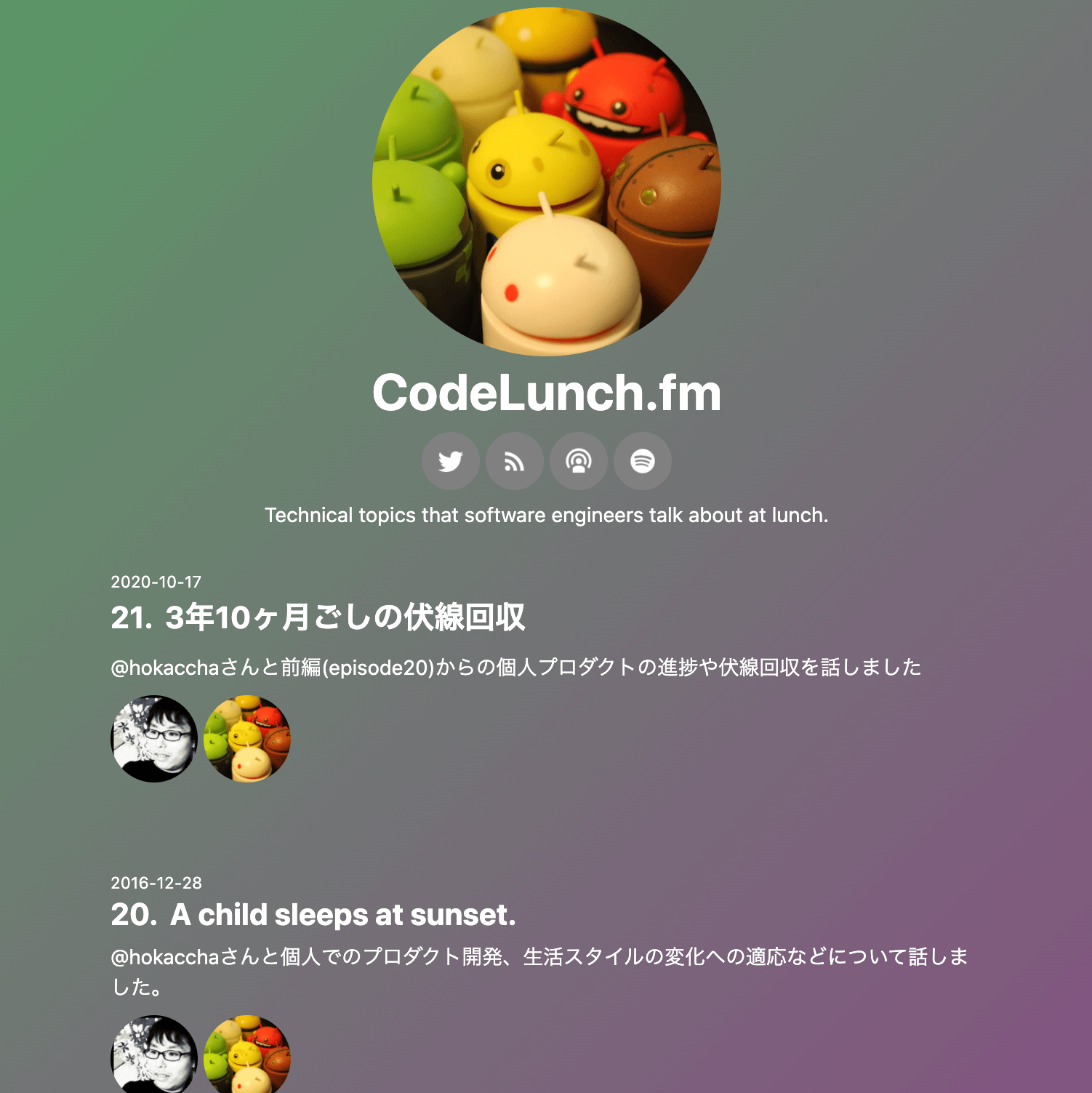View the glasses guest avatar under episode 20
The height and width of the screenshot is (1093, 1092).
click(154, 1056)
